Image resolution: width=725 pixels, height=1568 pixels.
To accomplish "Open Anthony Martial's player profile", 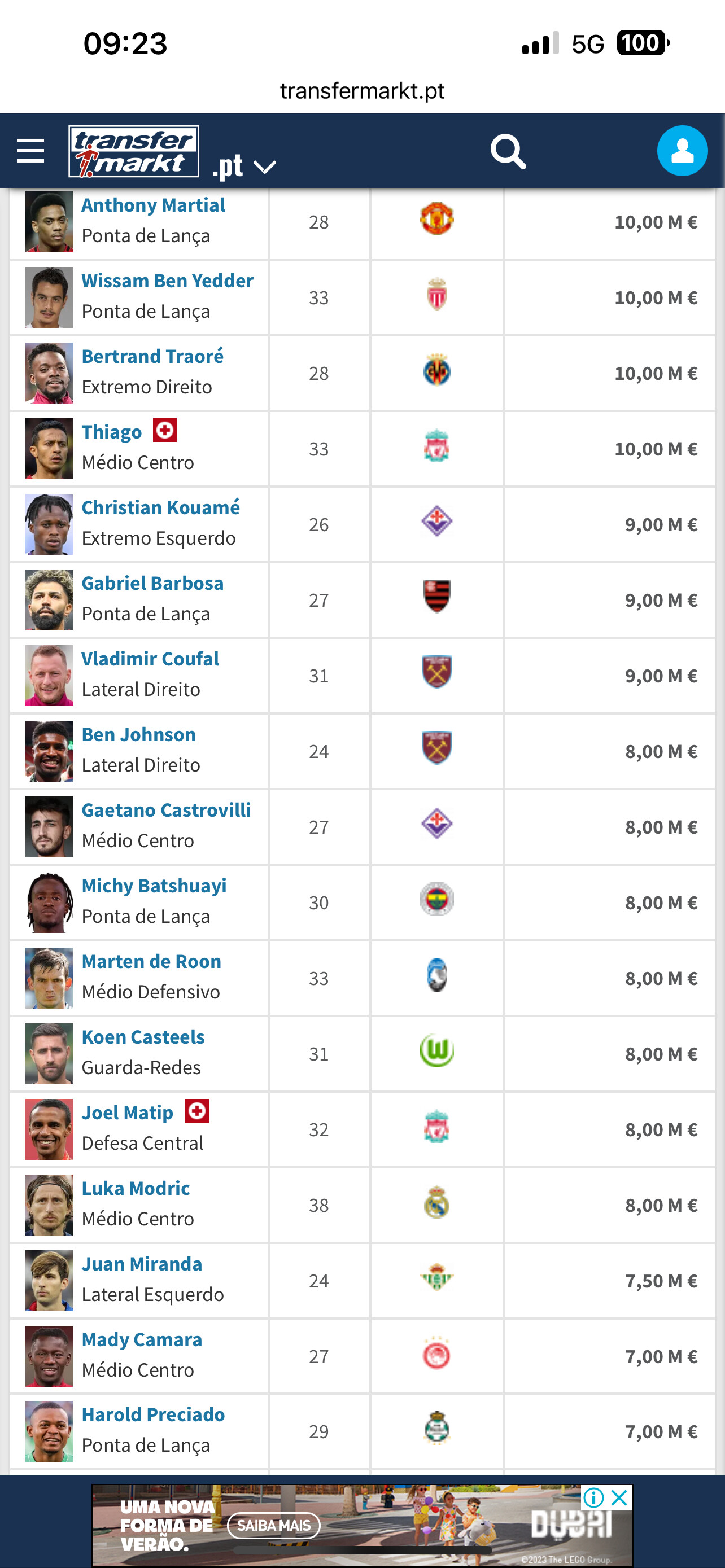I will pyautogui.click(x=154, y=205).
